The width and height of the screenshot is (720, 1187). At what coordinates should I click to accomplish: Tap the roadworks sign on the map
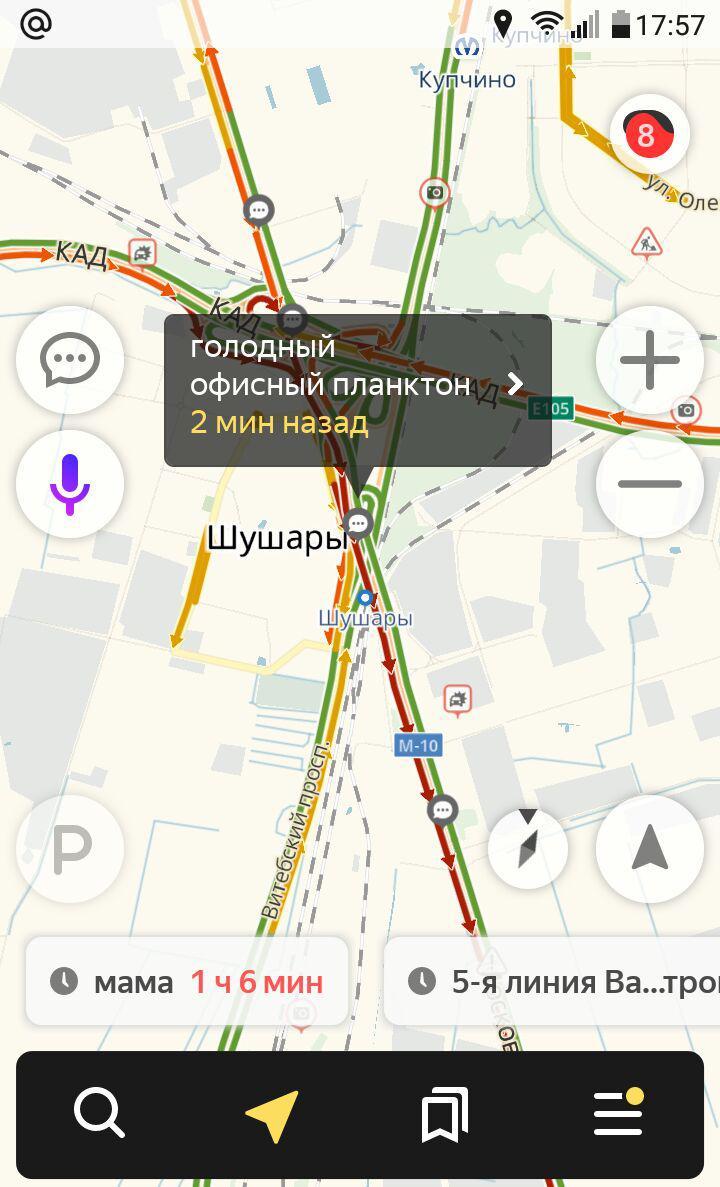(x=647, y=243)
